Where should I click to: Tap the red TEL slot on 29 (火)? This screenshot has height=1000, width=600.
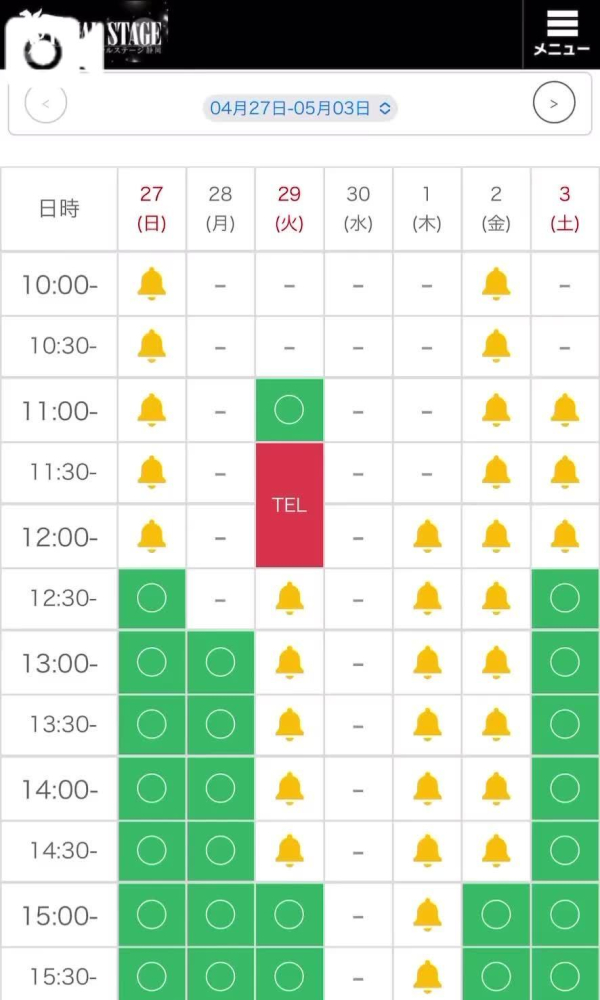pos(289,504)
